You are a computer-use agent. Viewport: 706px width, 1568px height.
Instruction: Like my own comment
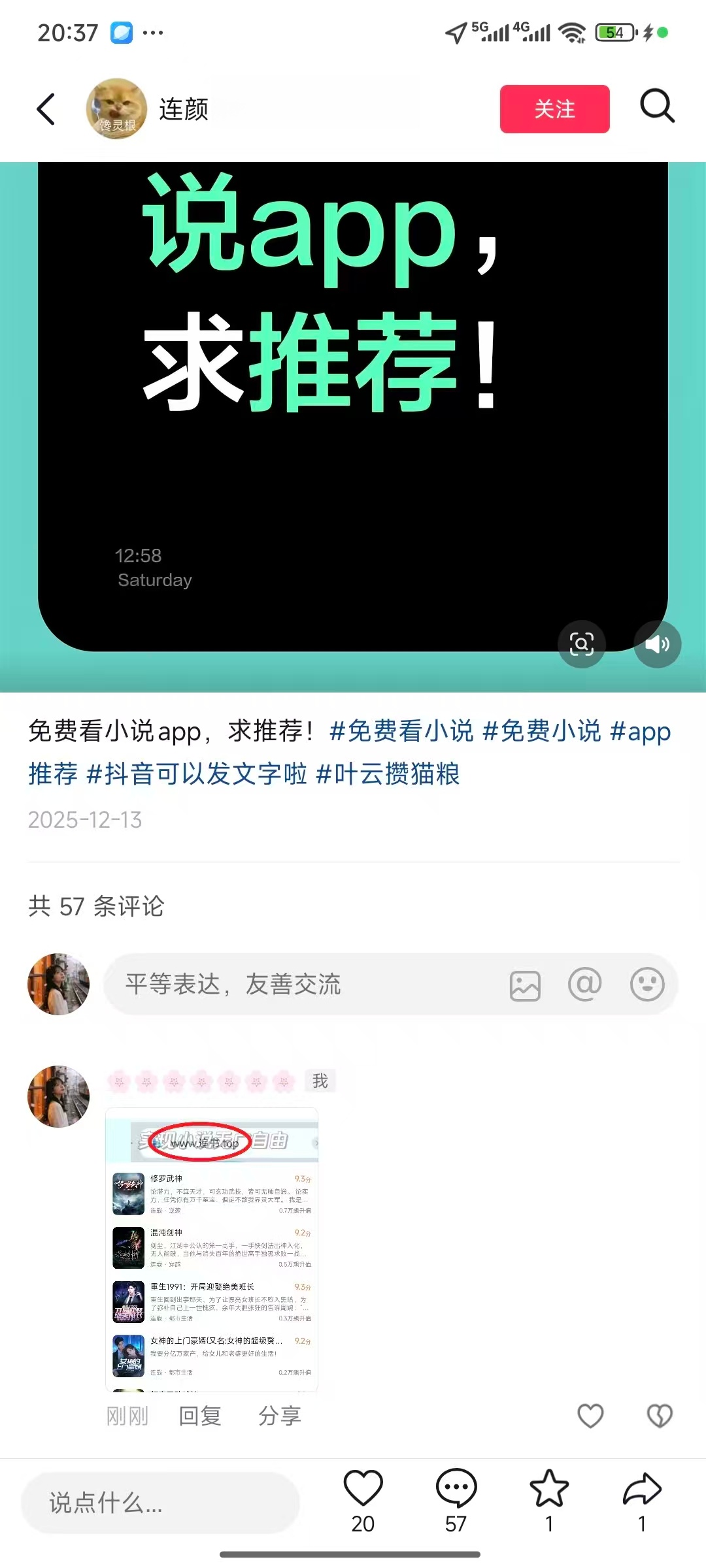[590, 1416]
